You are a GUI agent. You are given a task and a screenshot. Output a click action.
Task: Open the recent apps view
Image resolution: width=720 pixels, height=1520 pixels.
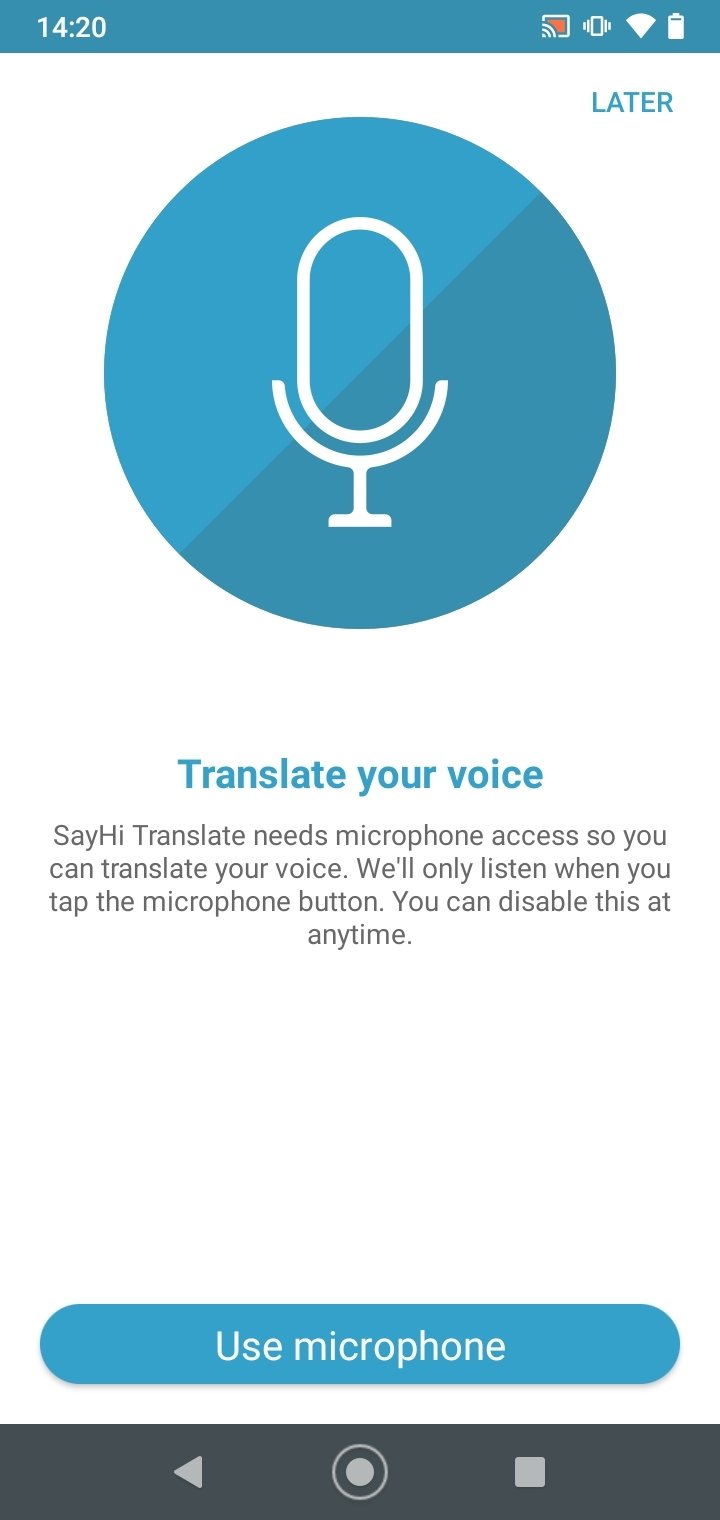[529, 1471]
